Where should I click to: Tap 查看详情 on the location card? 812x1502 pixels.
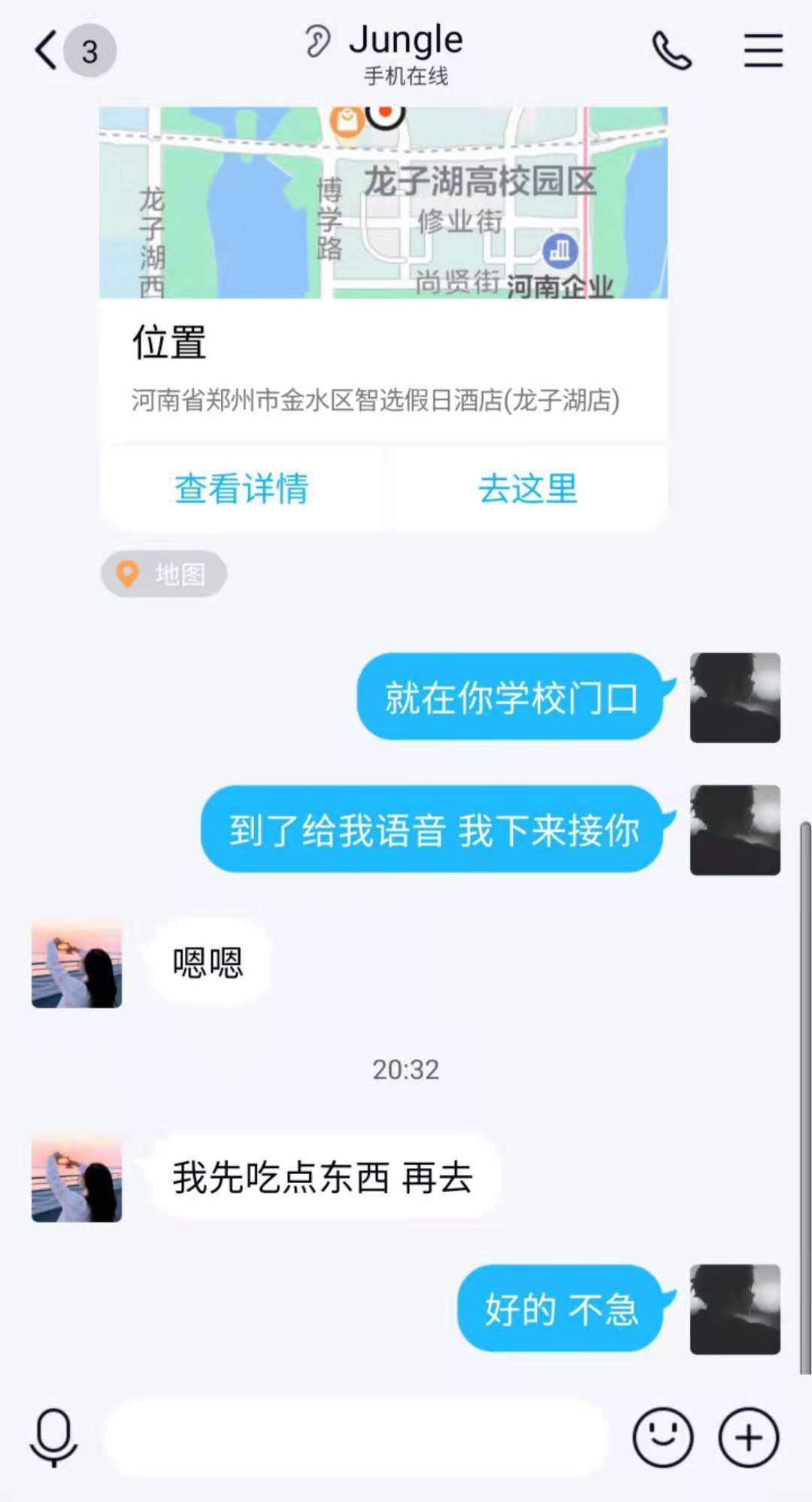pyautogui.click(x=241, y=489)
